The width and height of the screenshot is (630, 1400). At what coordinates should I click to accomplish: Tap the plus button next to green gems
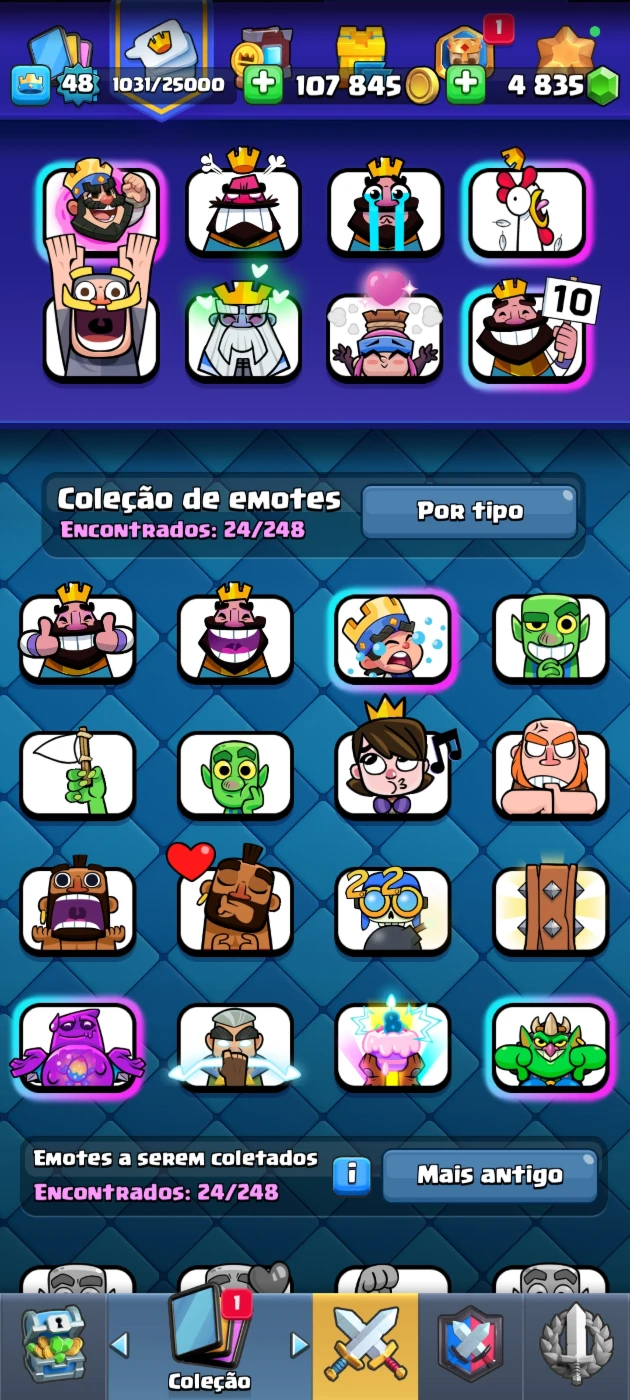[x=465, y=85]
